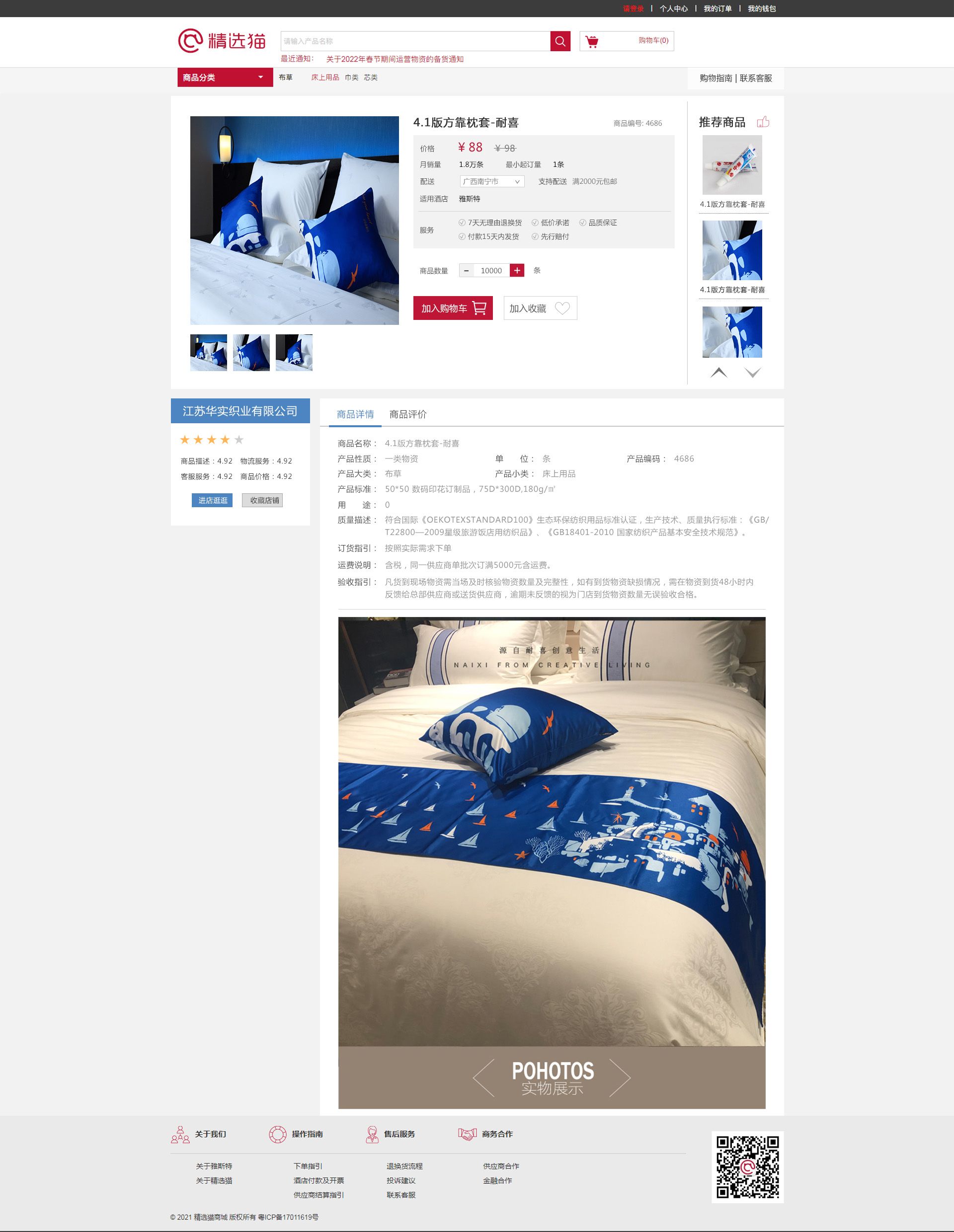Select the delivery city dropdown 广西南宁市
The image size is (954, 1232).
point(491,182)
